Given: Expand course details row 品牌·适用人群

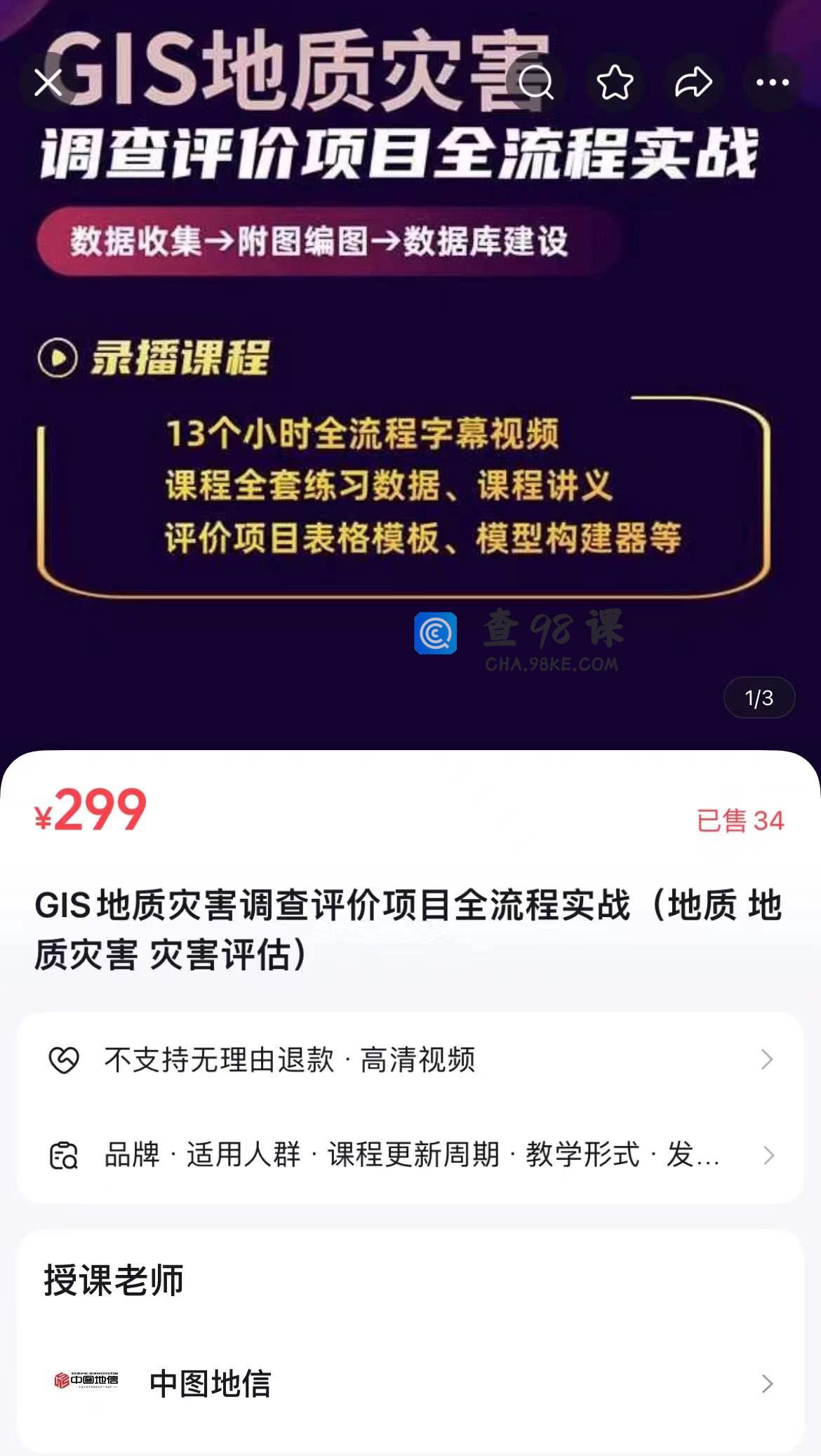Looking at the screenshot, I should pos(410,1155).
